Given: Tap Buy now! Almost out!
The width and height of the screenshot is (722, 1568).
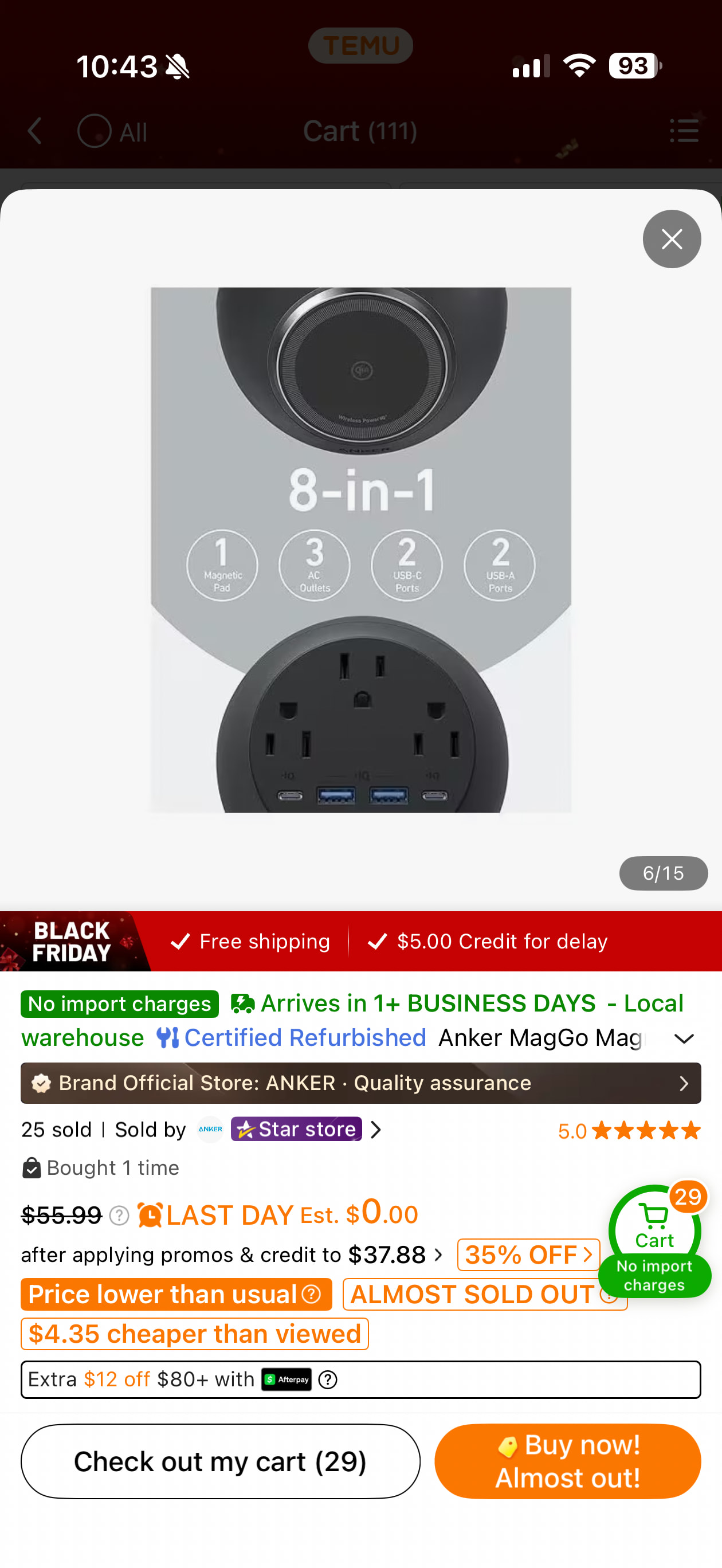Looking at the screenshot, I should [x=567, y=1461].
